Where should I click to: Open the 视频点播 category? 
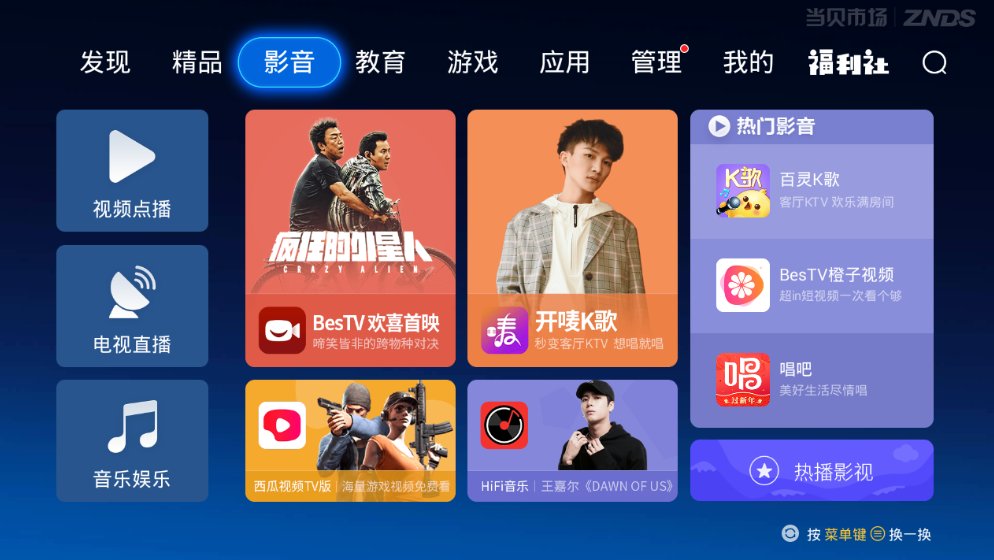(132, 171)
